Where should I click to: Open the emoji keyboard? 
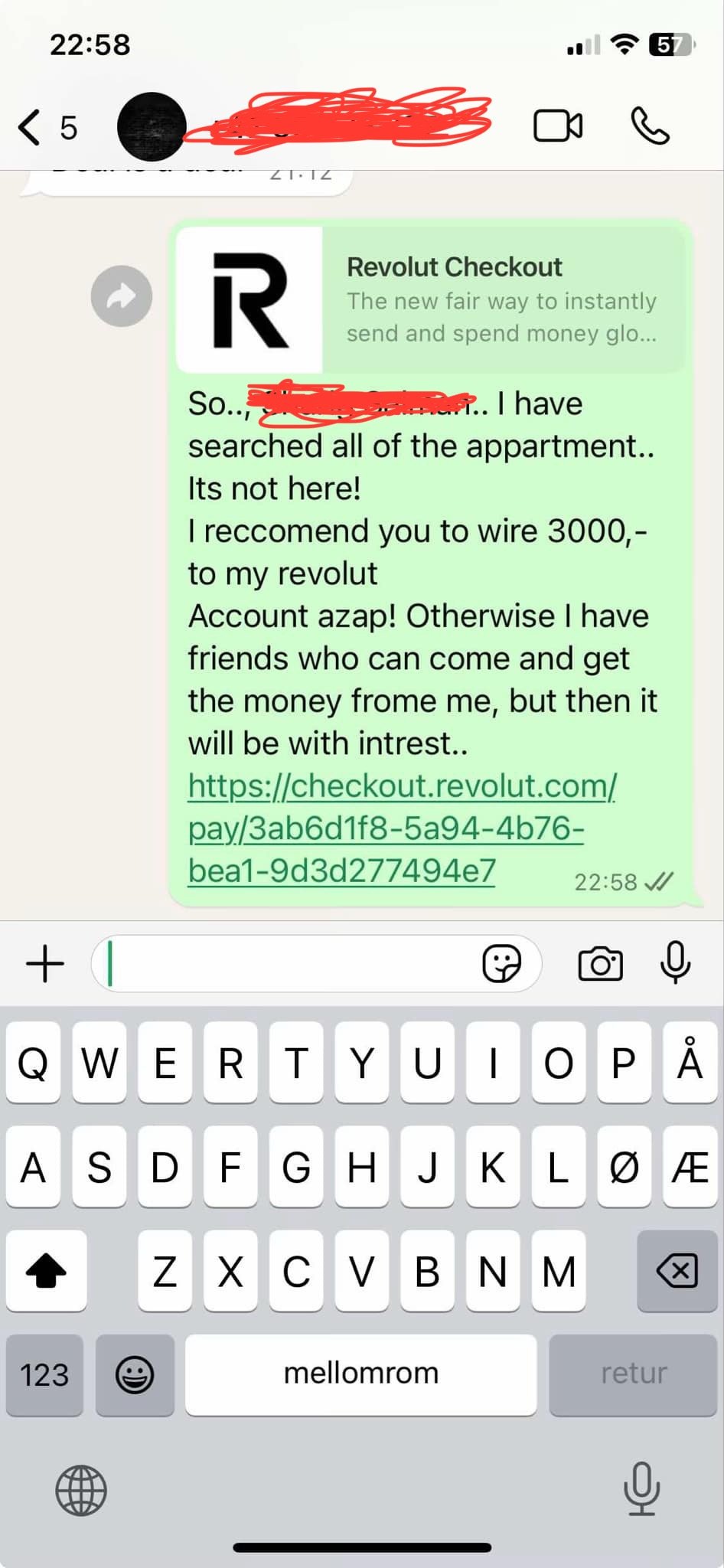tap(135, 1375)
